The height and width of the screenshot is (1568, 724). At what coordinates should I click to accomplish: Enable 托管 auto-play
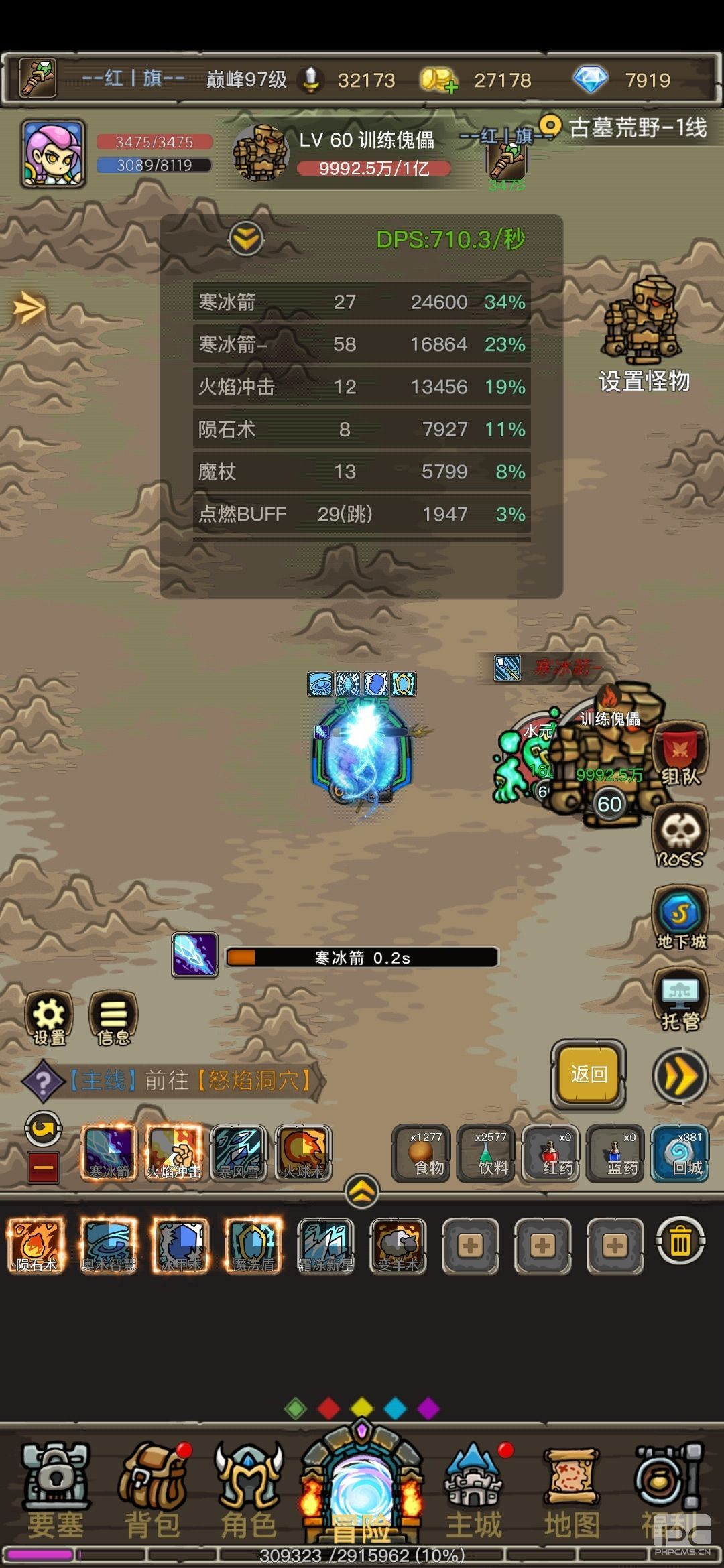click(x=680, y=998)
